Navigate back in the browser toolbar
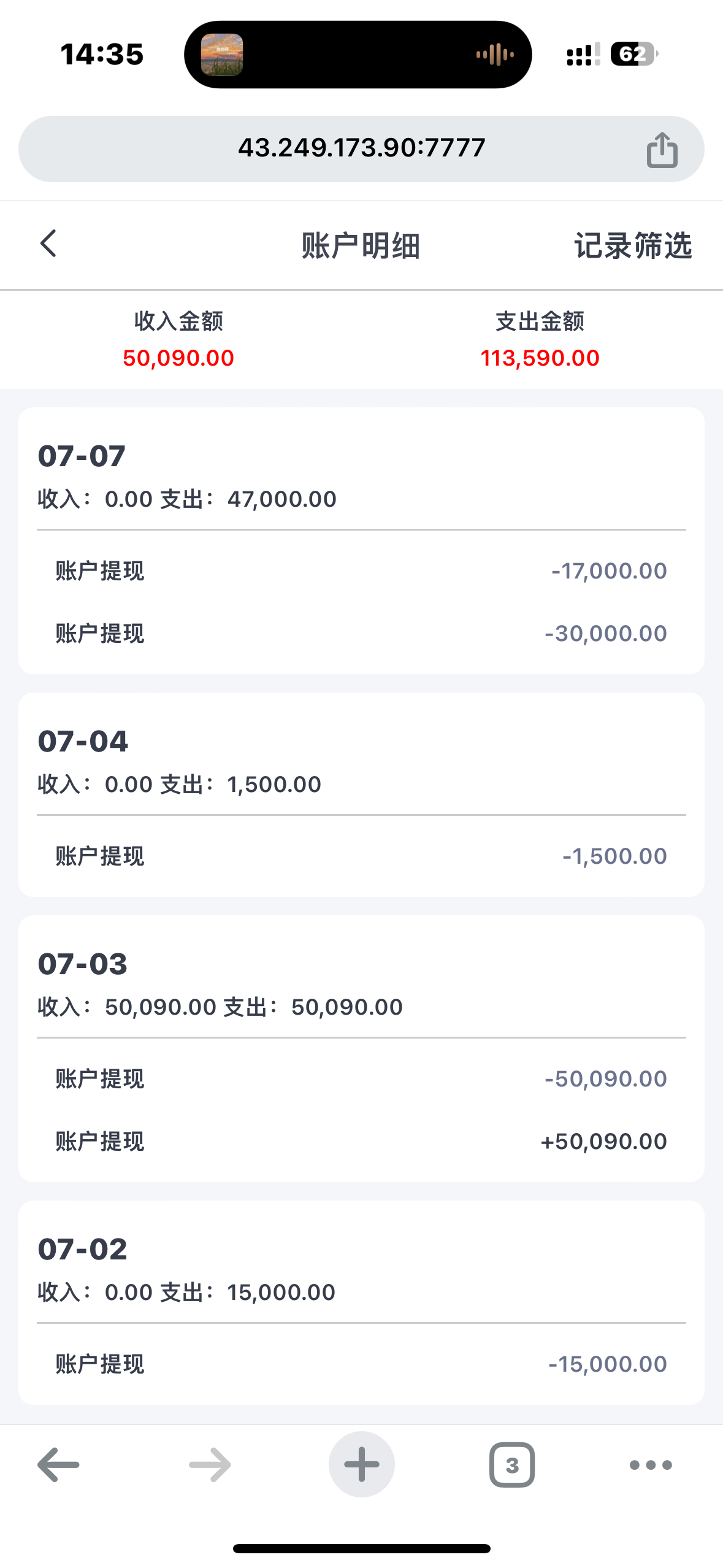The height and width of the screenshot is (1568, 723). [x=59, y=1464]
